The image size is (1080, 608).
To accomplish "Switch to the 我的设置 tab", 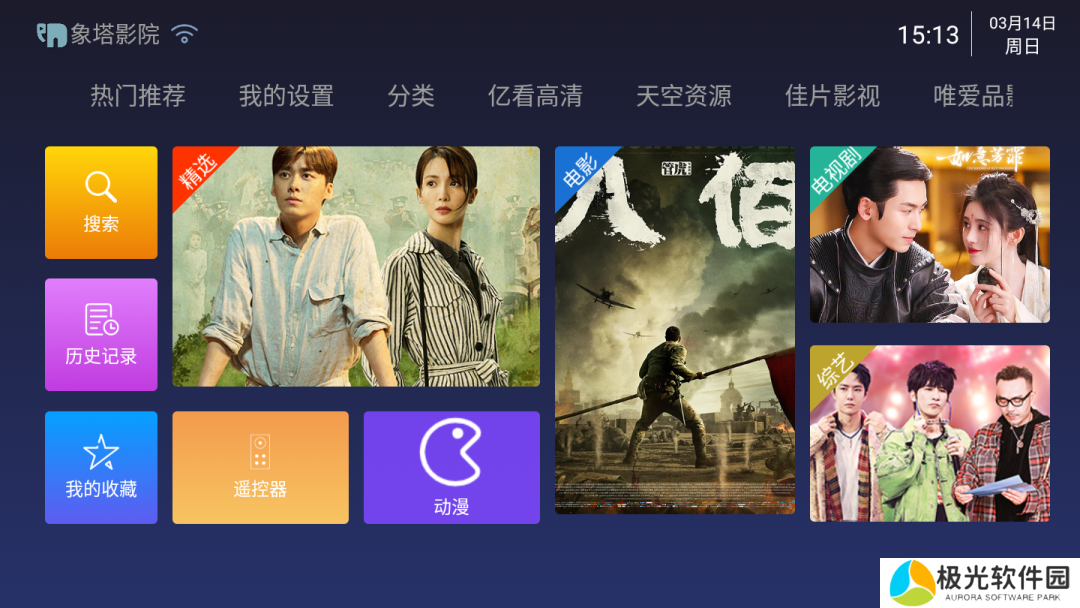I will point(286,96).
